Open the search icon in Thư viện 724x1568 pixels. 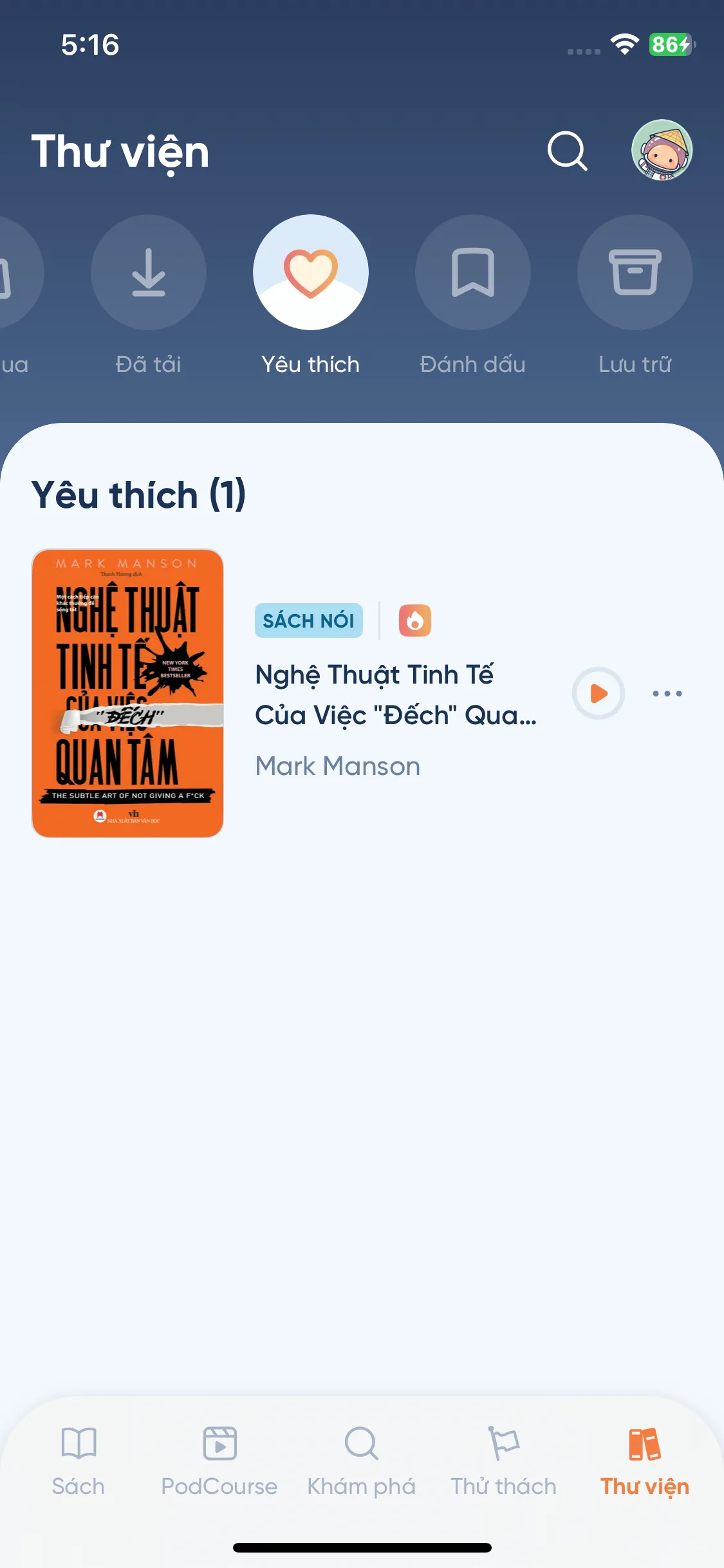coord(567,151)
